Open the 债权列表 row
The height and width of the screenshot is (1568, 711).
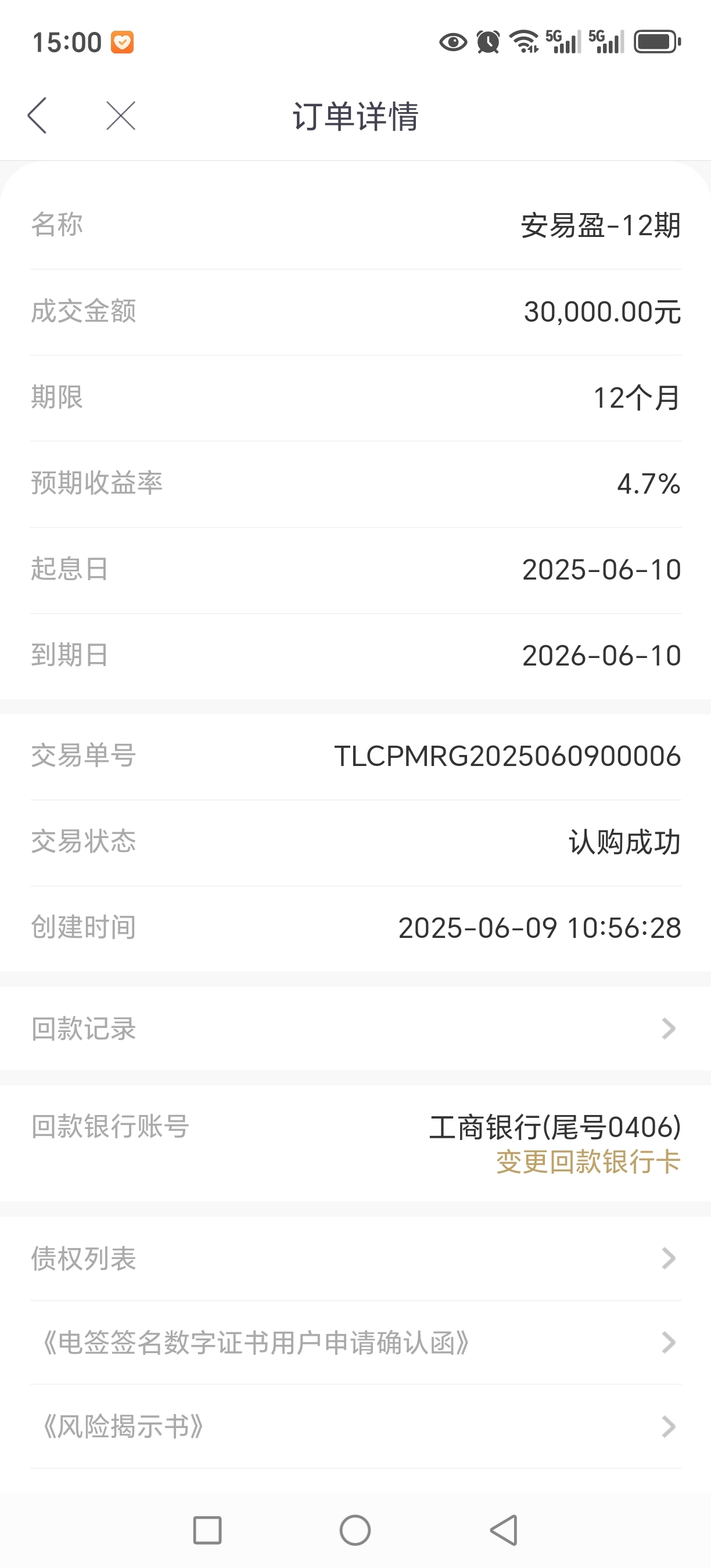coord(355,1258)
